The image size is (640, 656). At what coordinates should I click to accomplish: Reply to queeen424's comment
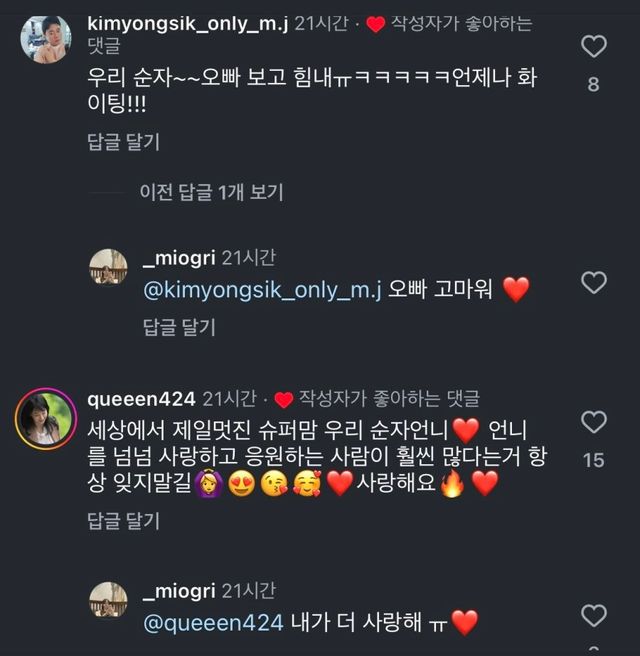click(x=123, y=520)
